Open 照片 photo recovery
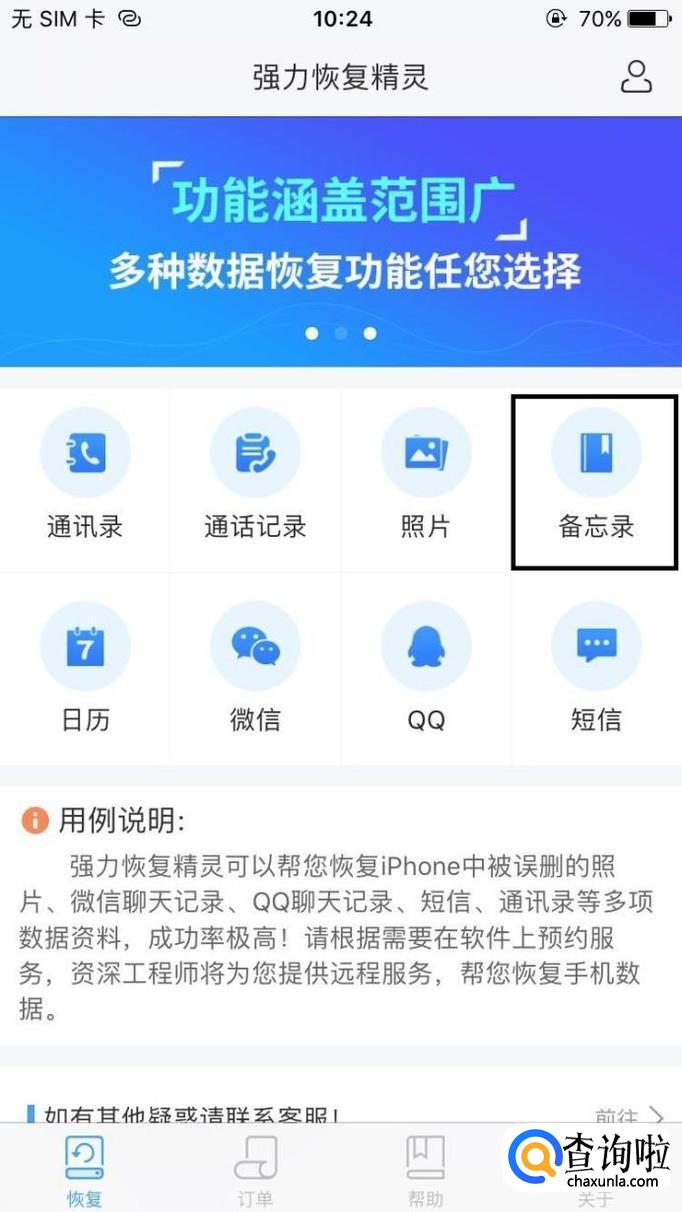This screenshot has height=1212, width=682. (426, 480)
